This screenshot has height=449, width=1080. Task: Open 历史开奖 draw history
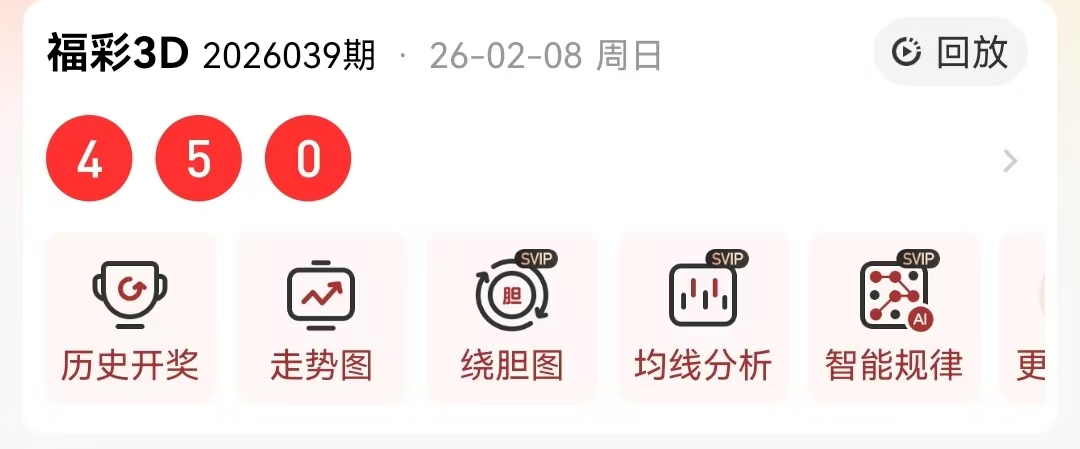pyautogui.click(x=130, y=318)
